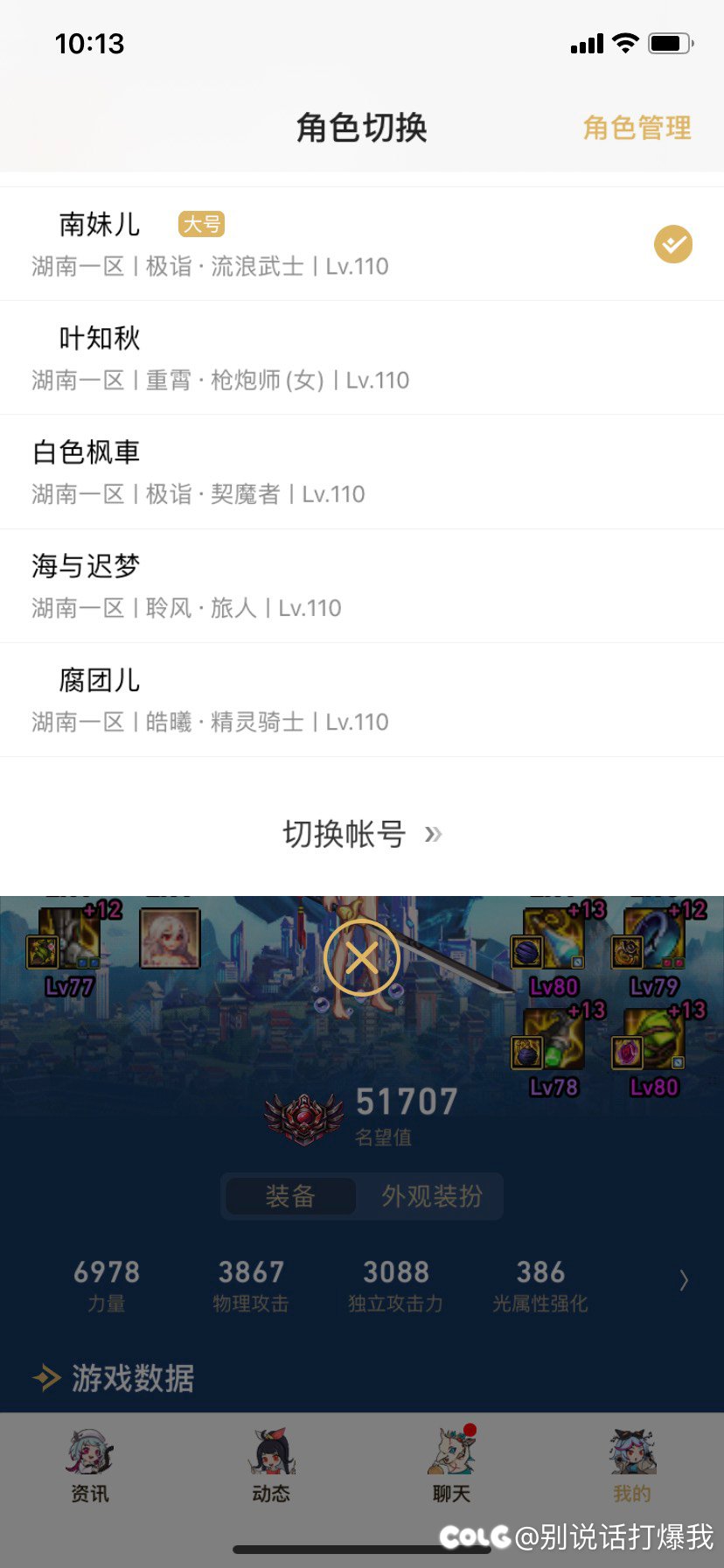Switch to the 我的 tab
The height and width of the screenshot is (1568, 724).
click(632, 1465)
